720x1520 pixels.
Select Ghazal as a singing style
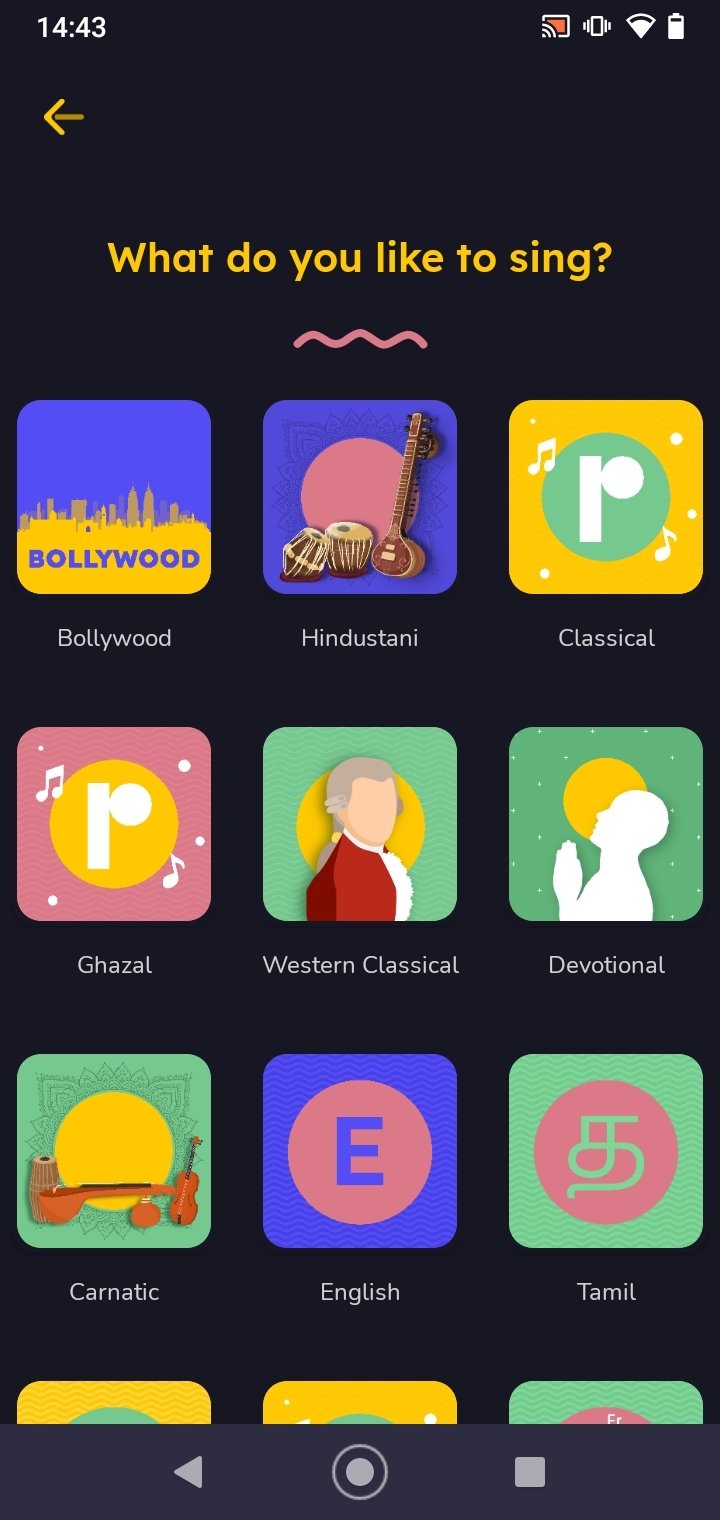tap(114, 824)
